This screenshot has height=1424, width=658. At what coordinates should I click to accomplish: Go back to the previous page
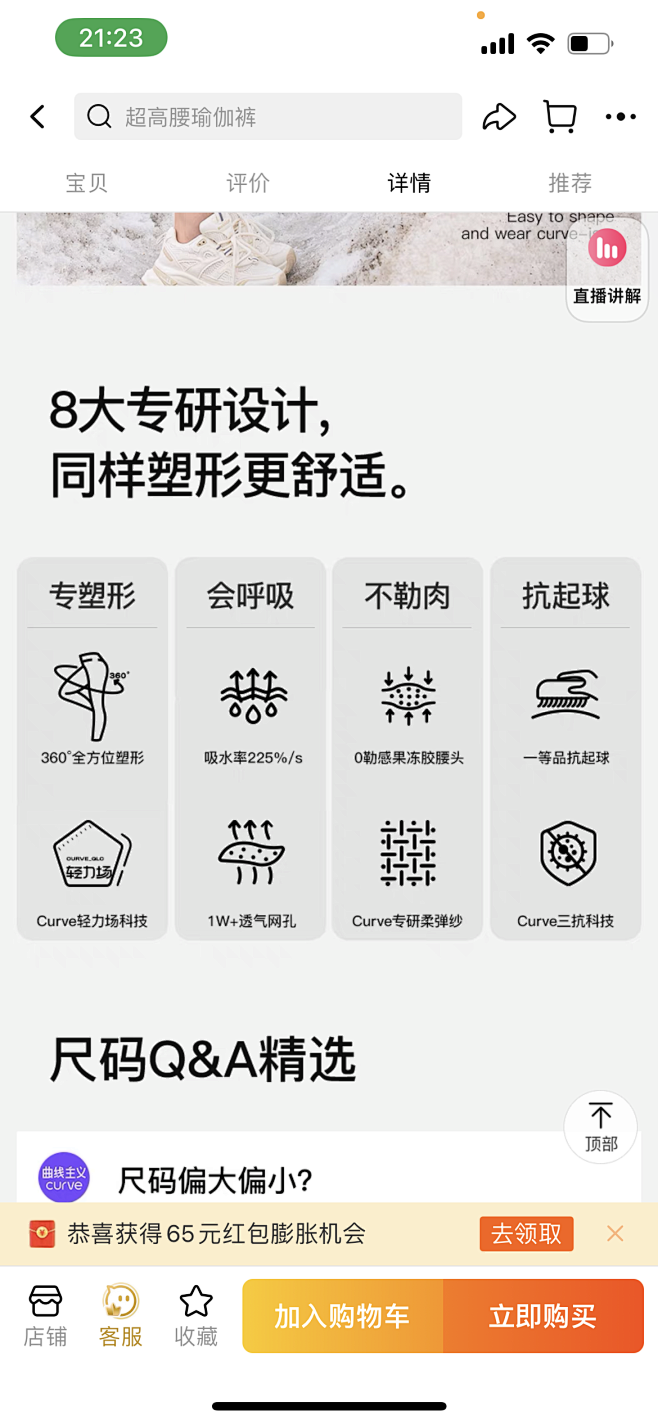38,117
